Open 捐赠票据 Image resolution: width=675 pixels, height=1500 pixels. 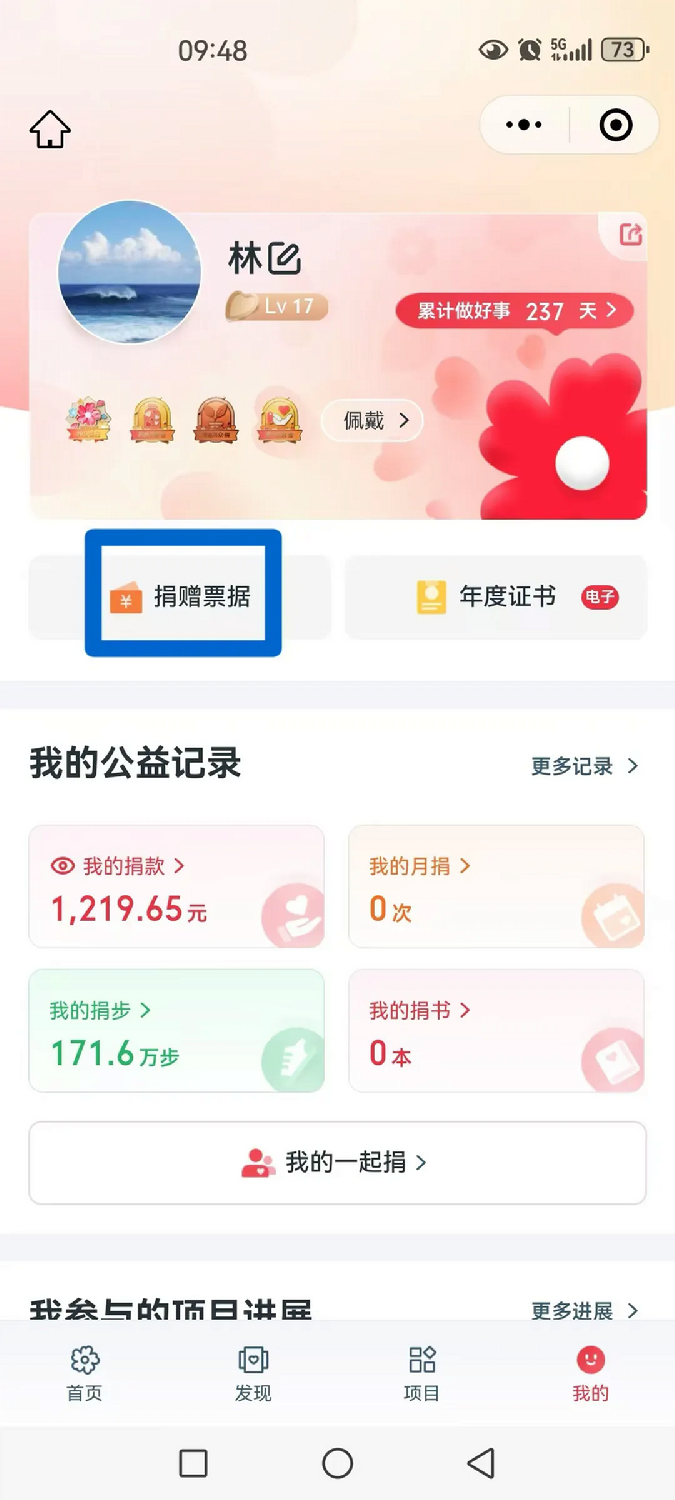tap(181, 597)
